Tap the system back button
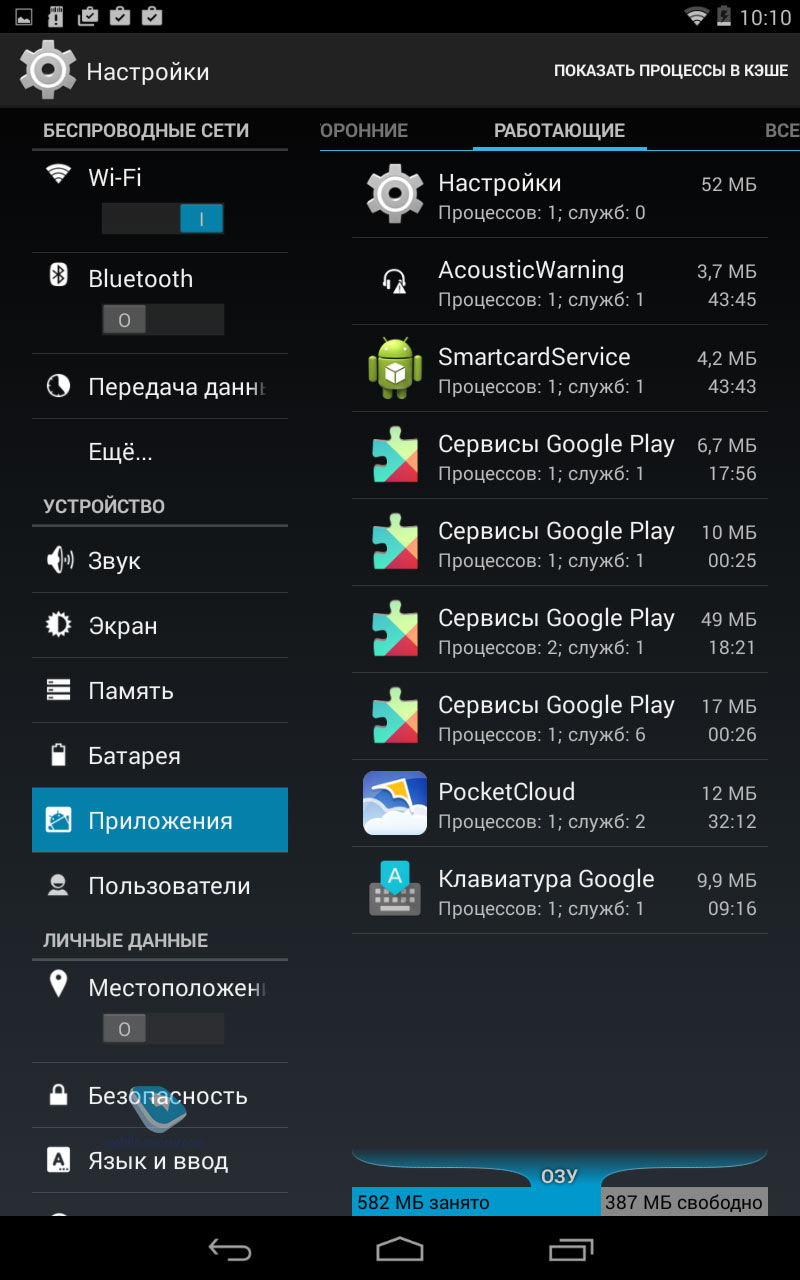 [x=229, y=1248]
